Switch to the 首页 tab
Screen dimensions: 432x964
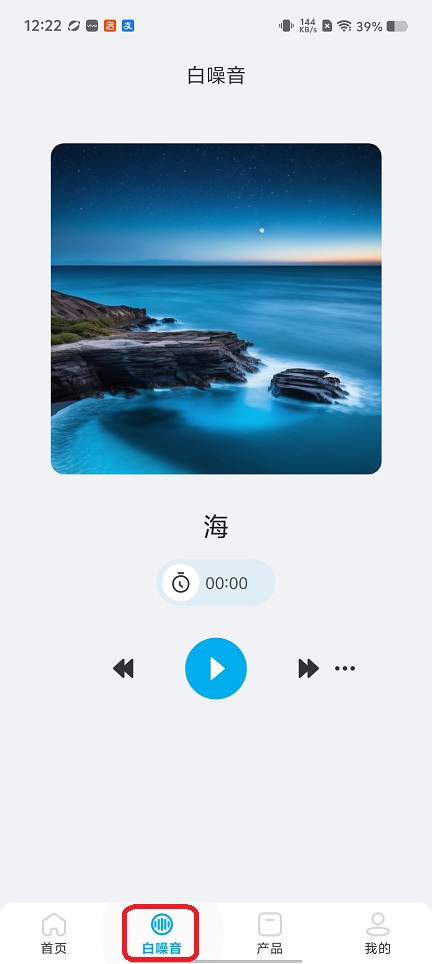pos(53,933)
